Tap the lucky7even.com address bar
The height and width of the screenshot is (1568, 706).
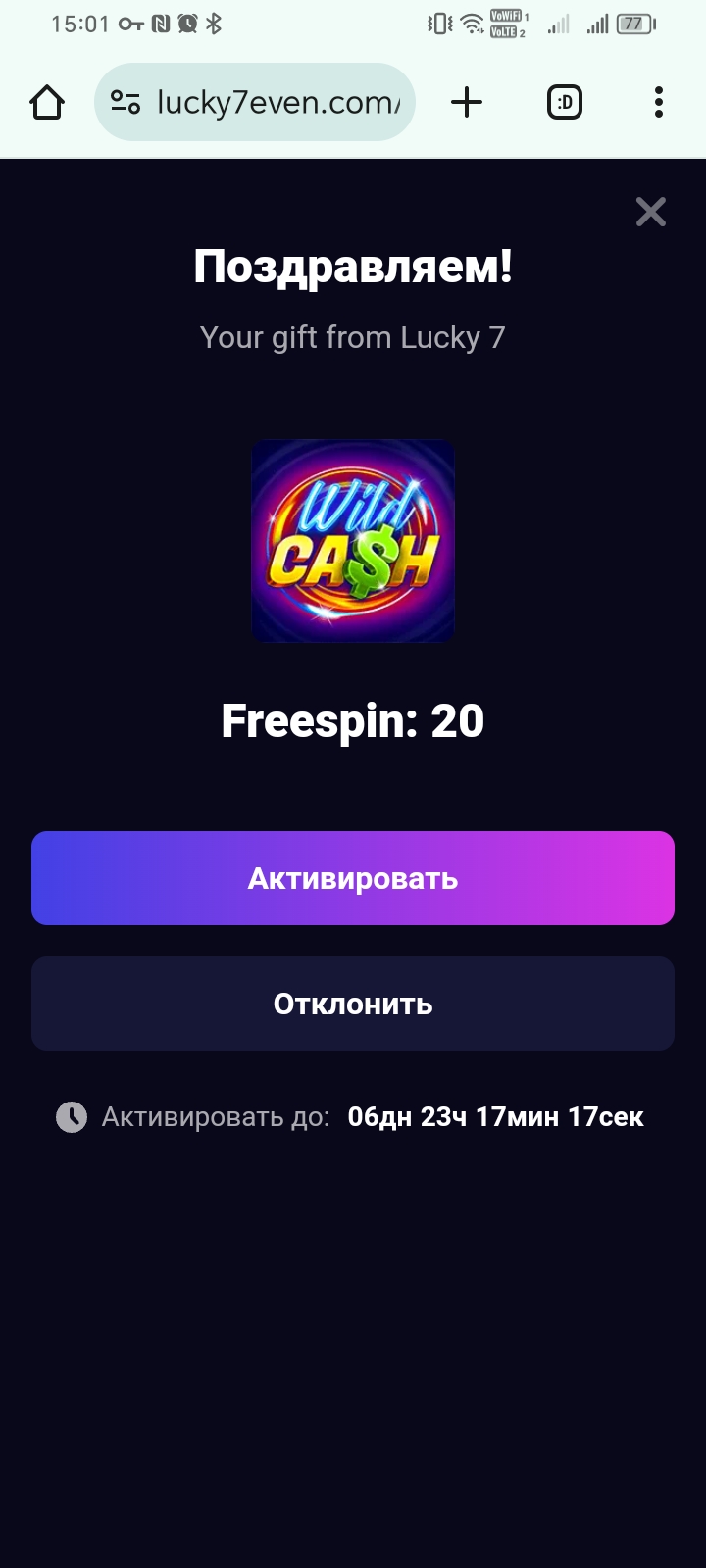[x=279, y=102]
